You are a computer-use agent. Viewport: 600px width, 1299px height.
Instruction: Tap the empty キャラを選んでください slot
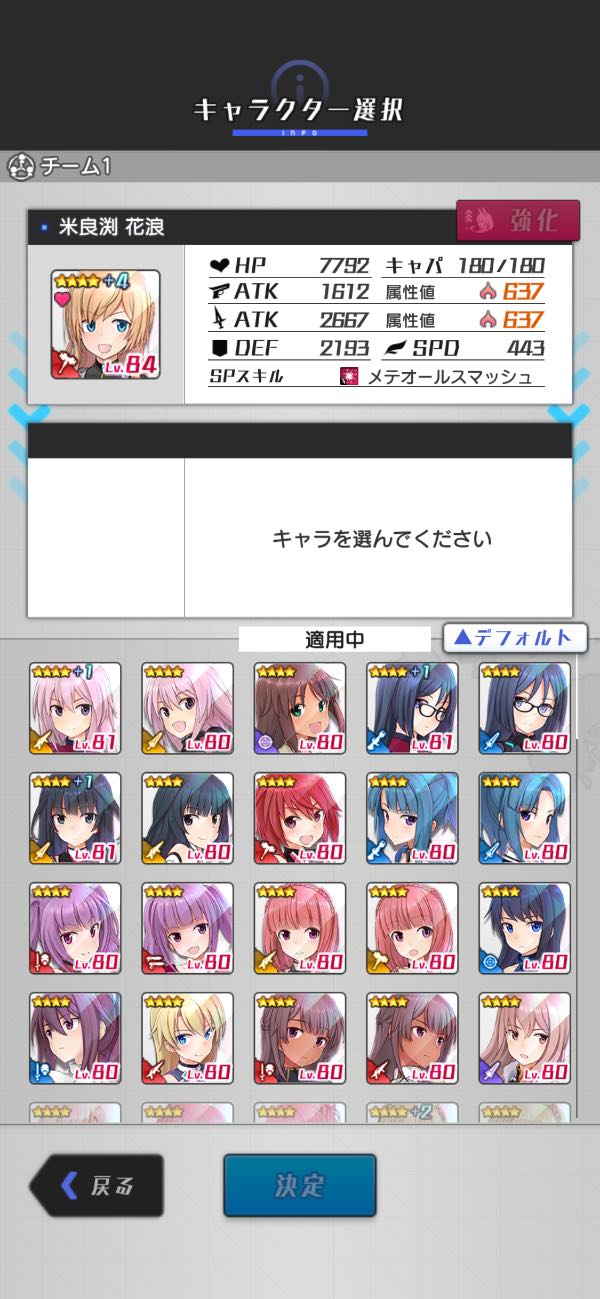pos(380,538)
